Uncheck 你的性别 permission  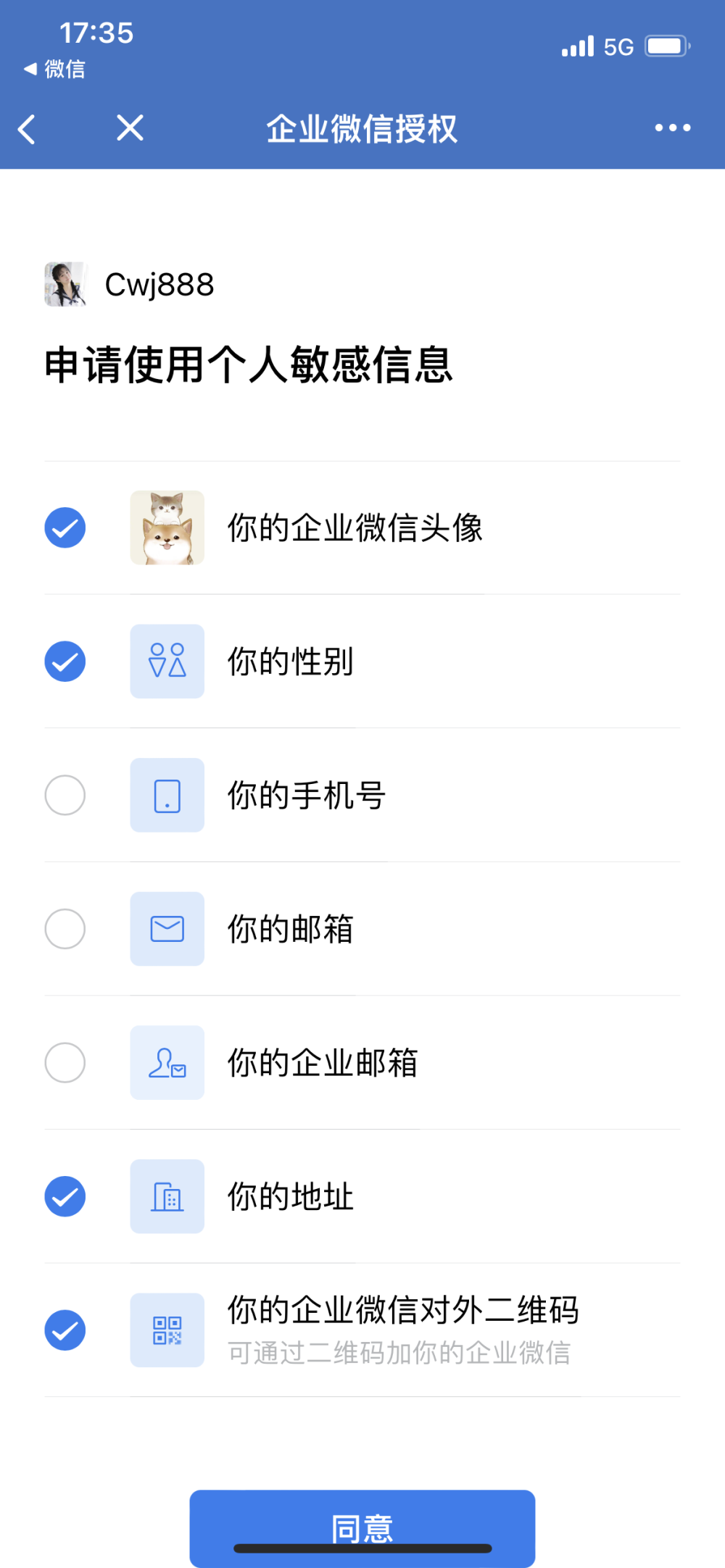tap(65, 662)
